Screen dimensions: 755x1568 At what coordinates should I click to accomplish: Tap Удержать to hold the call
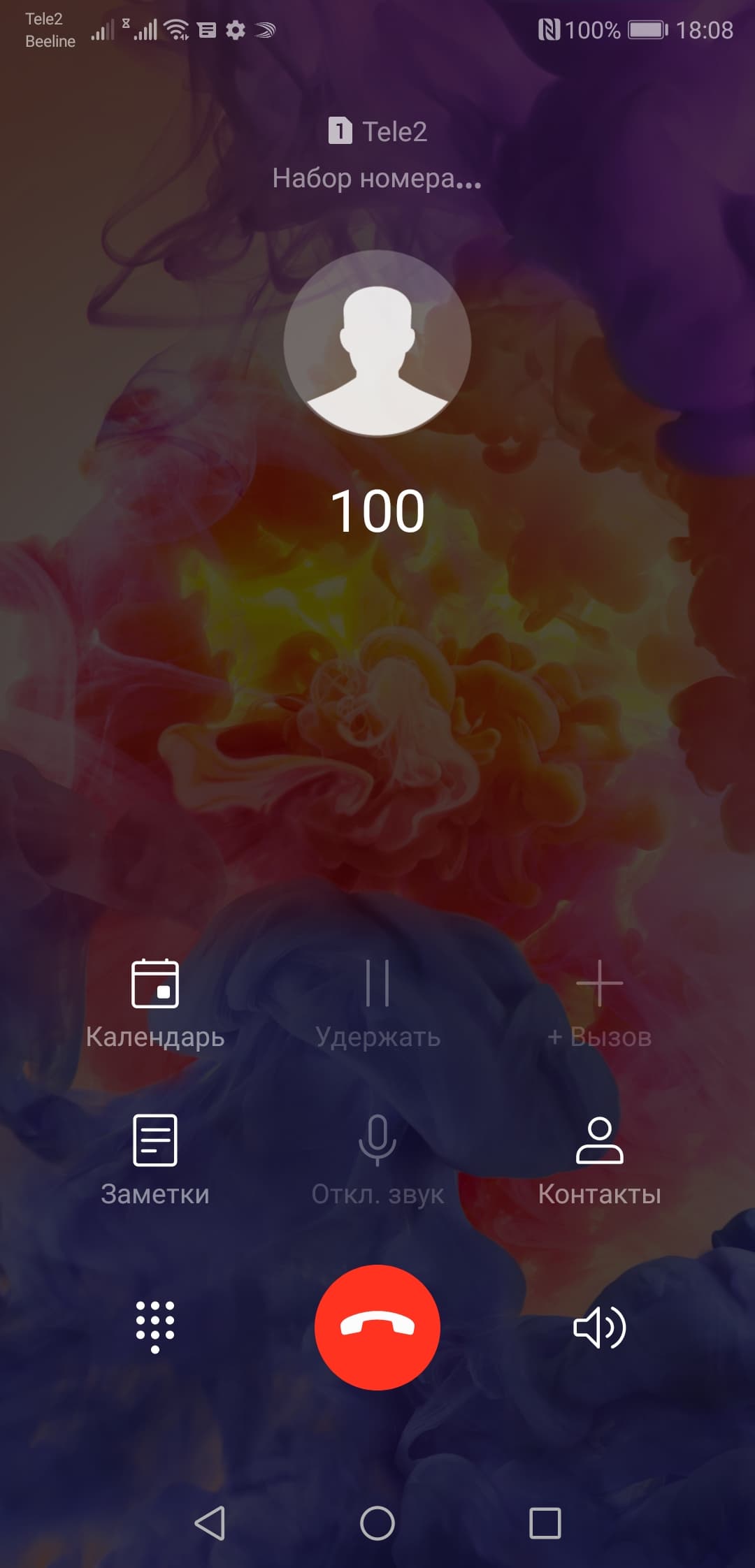[x=377, y=1003]
